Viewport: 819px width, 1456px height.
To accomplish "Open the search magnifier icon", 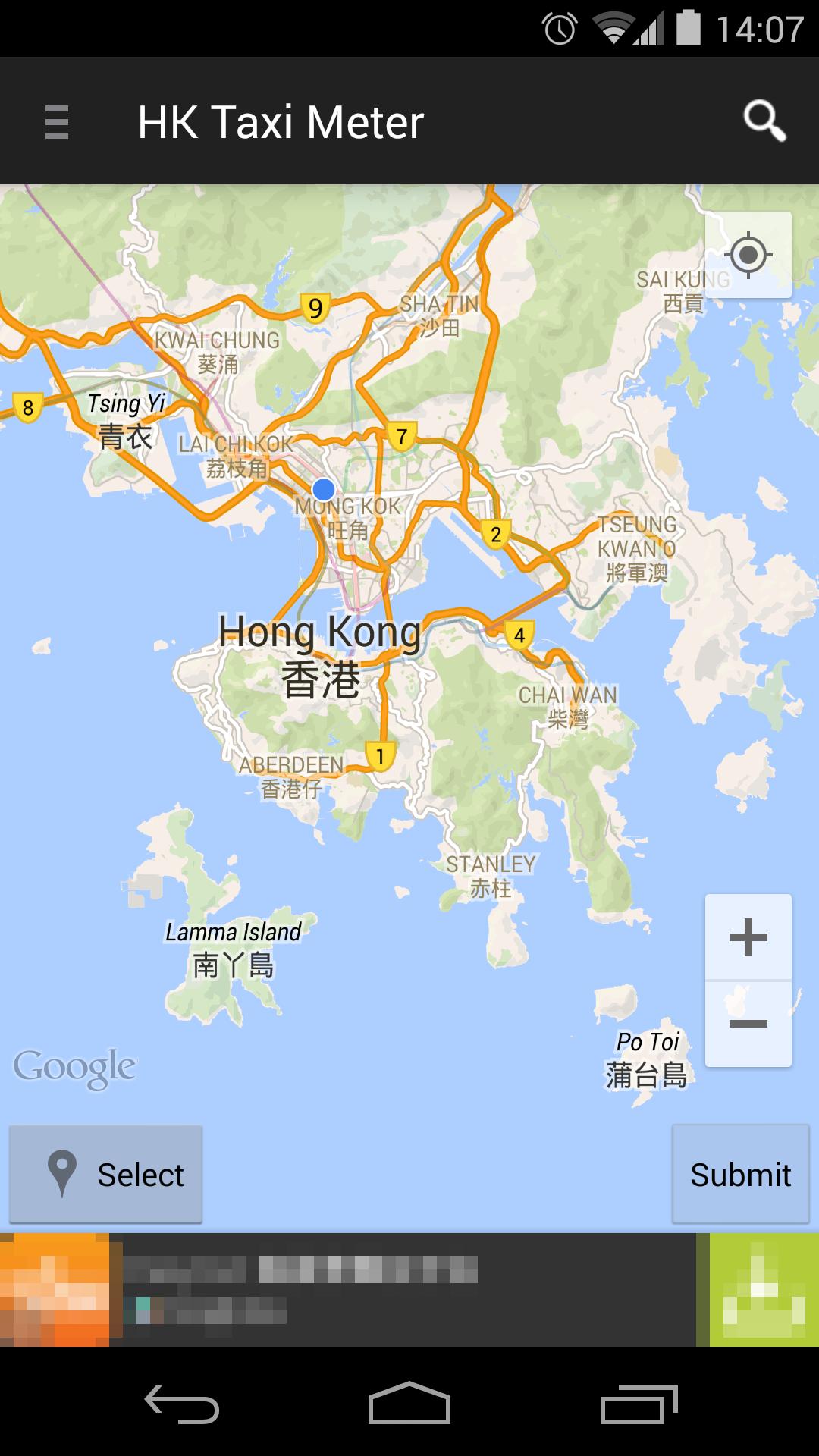I will click(x=764, y=121).
